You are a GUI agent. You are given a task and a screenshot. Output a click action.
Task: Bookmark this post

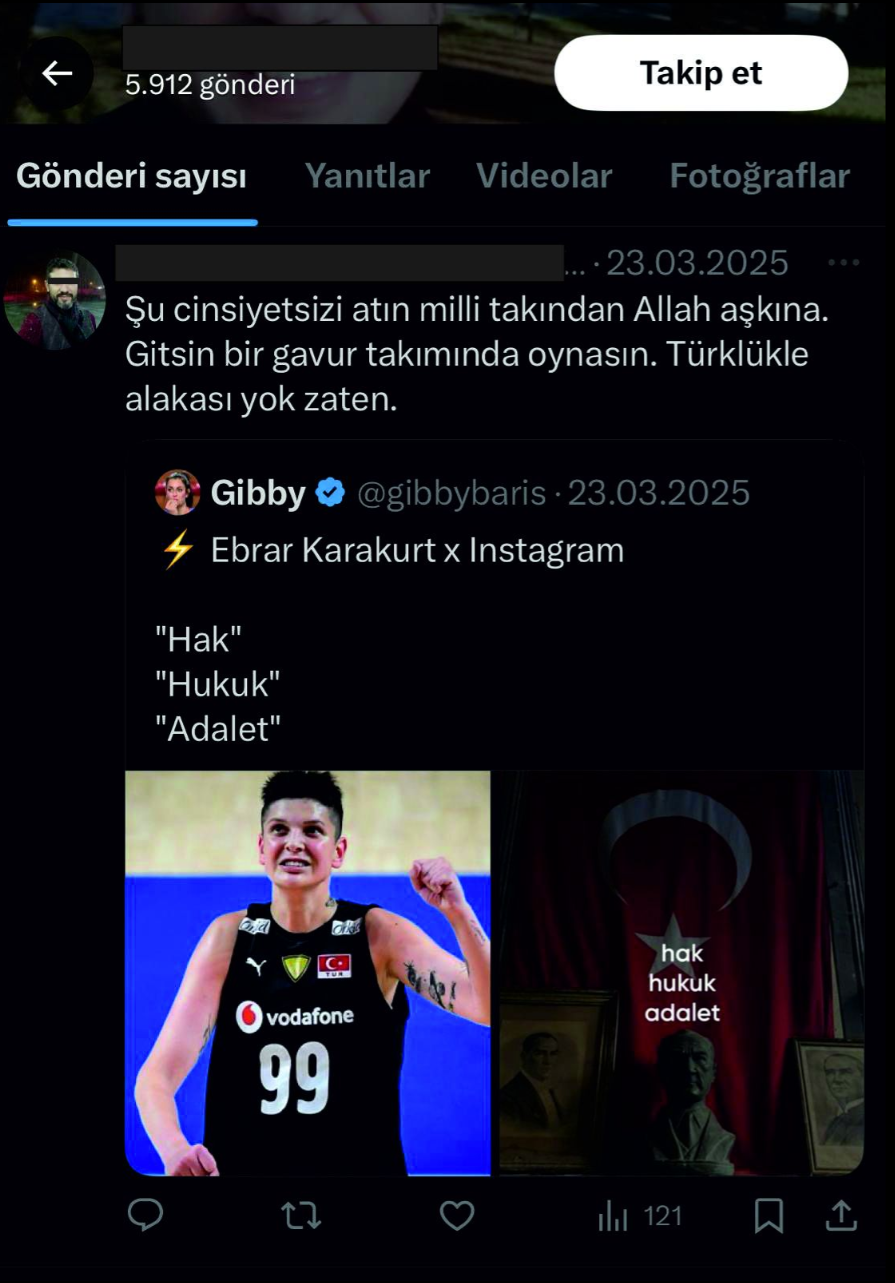click(x=768, y=1215)
